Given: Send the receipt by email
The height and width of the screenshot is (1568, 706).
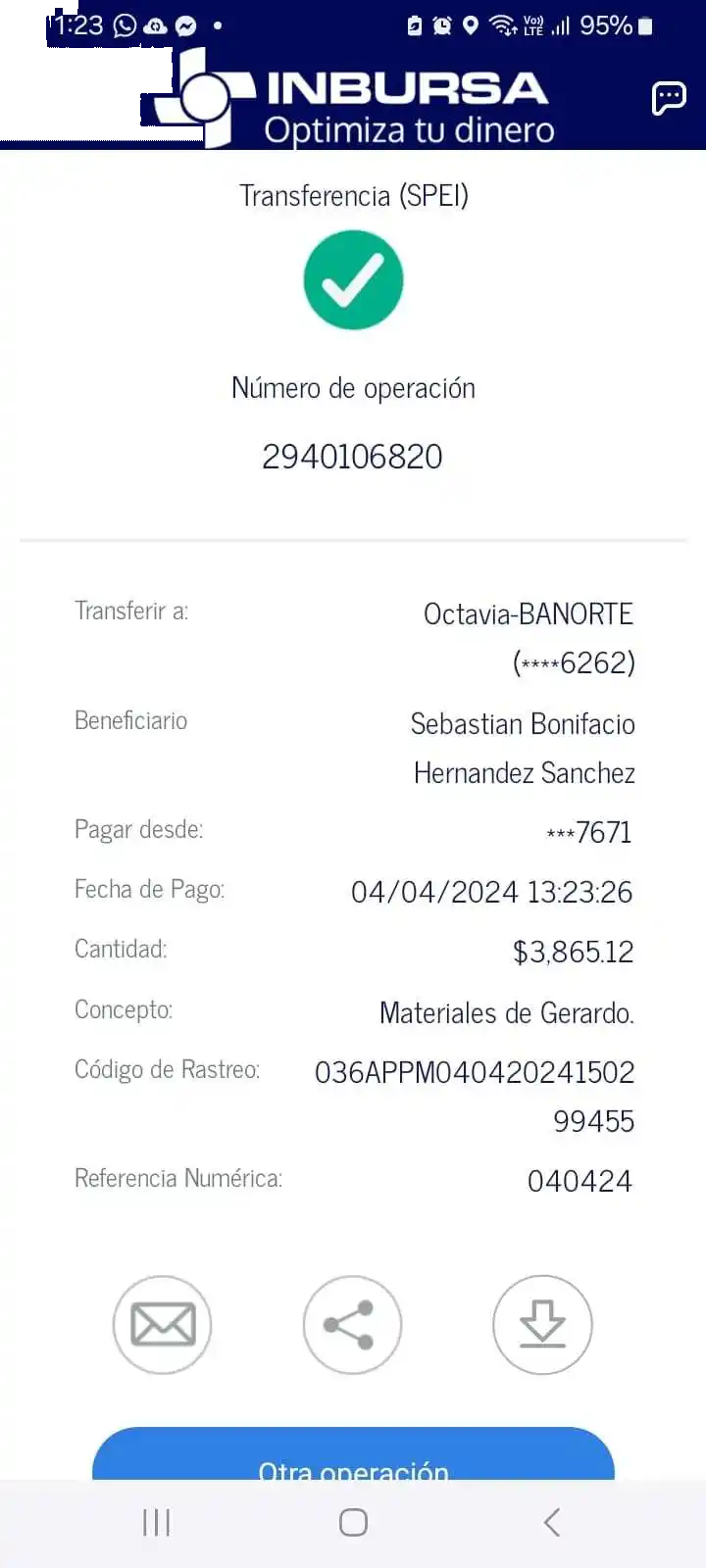Looking at the screenshot, I should 163,1325.
